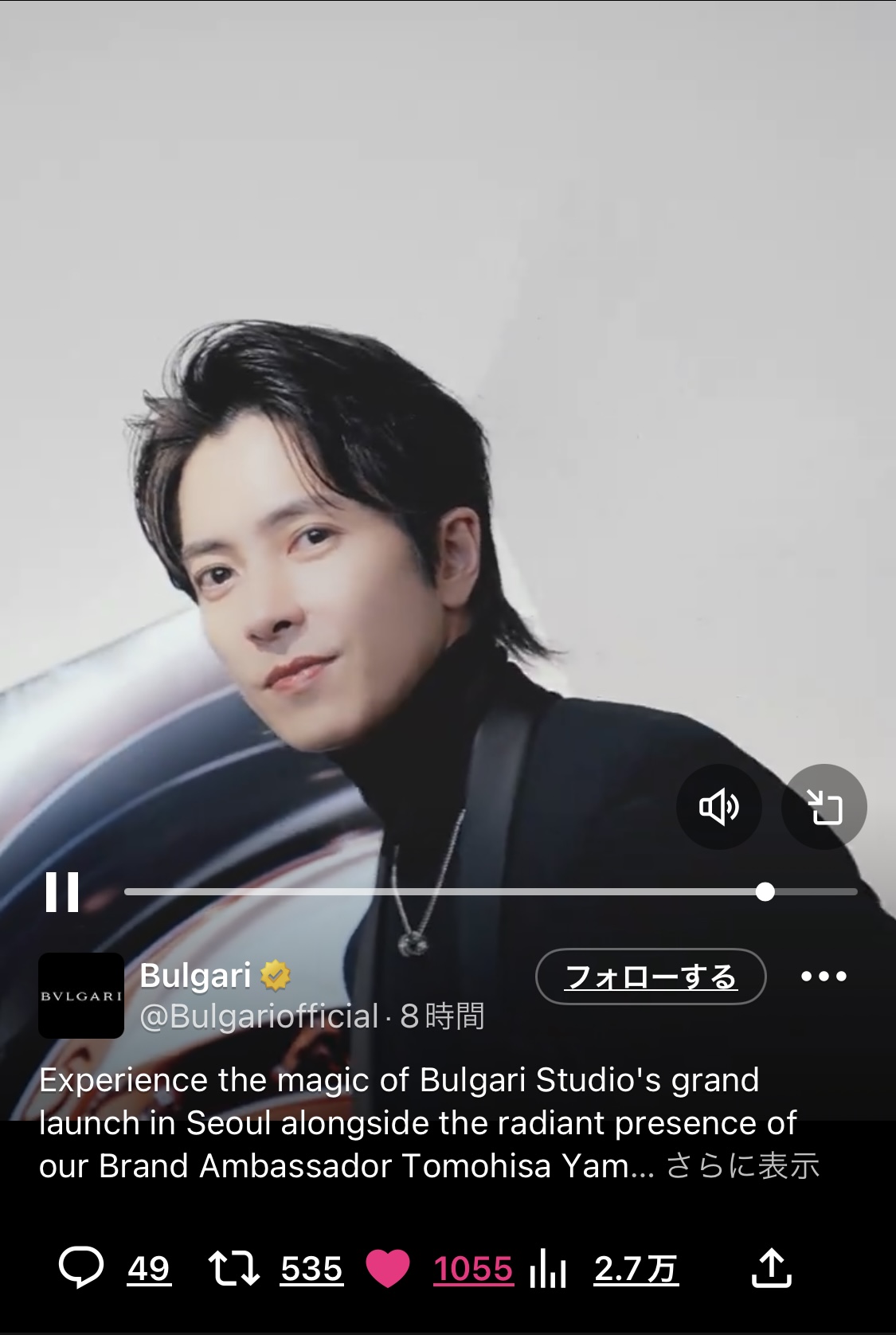The width and height of the screenshot is (896, 1335).
Task: Follow Bulgari with the フォローする button
Action: pos(651,977)
